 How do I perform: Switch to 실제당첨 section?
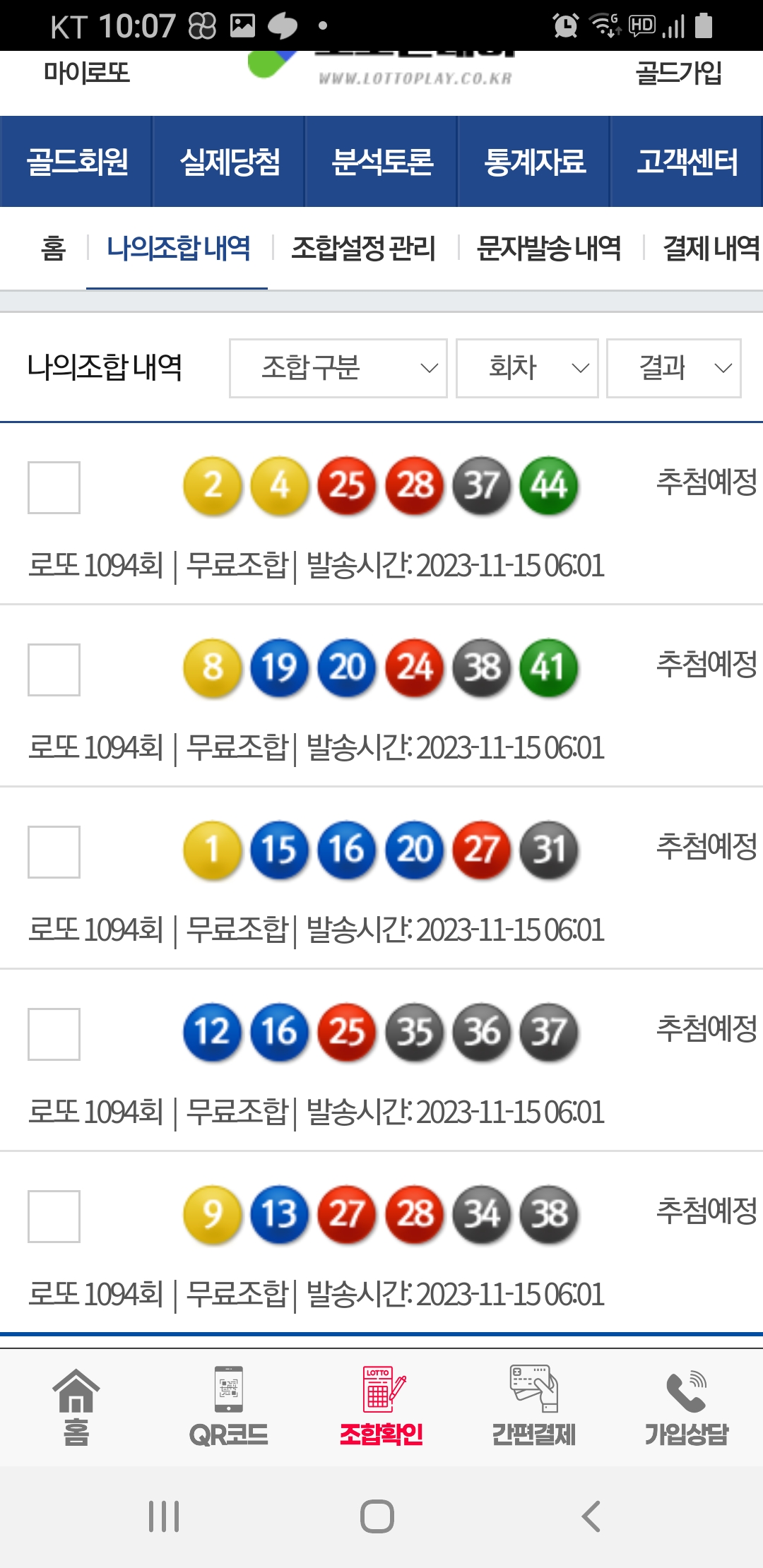pyautogui.click(x=230, y=162)
